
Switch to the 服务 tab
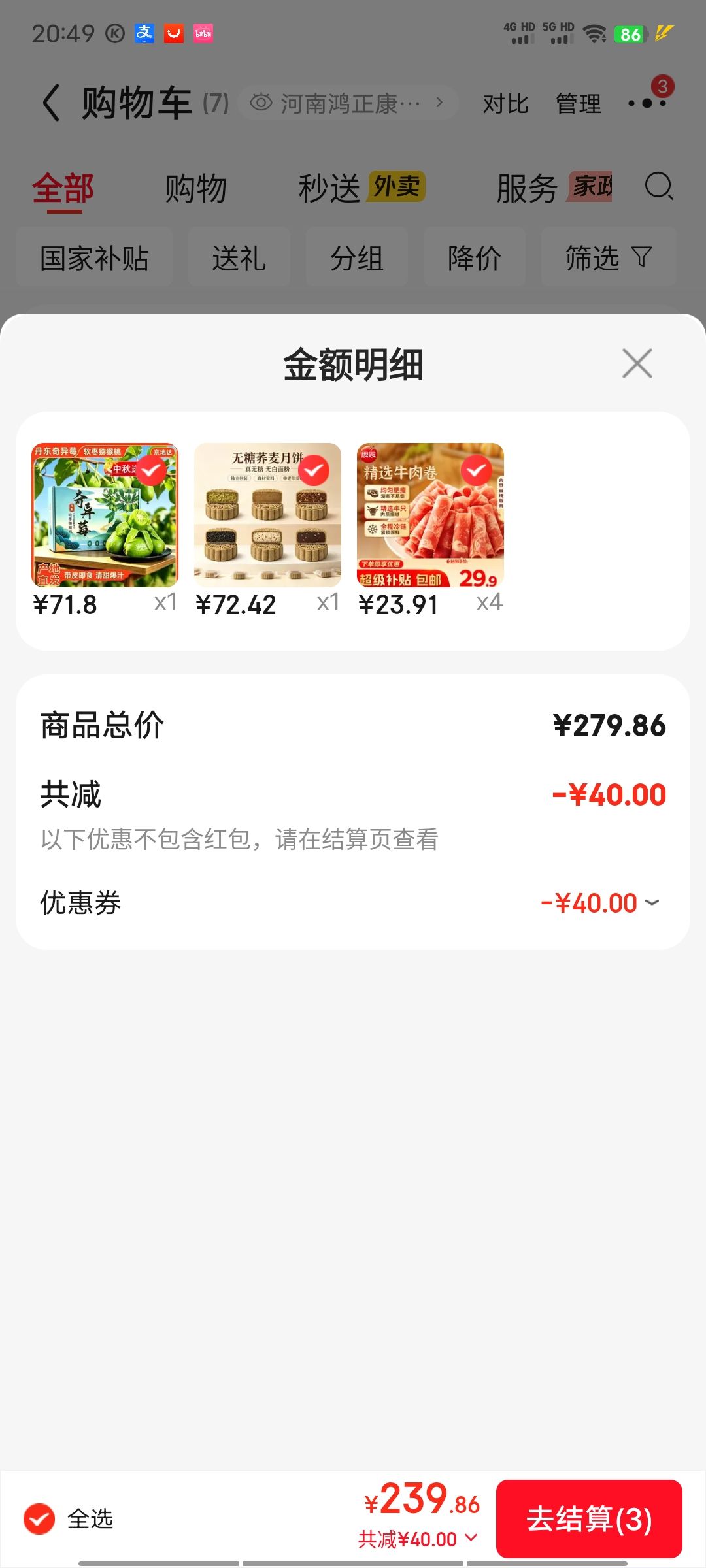click(x=554, y=188)
